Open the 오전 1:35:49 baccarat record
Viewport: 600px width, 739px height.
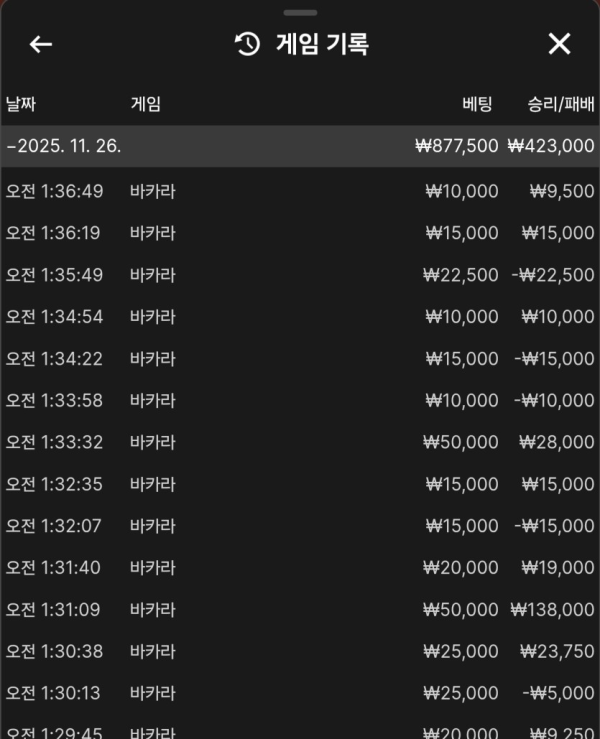(x=300, y=275)
